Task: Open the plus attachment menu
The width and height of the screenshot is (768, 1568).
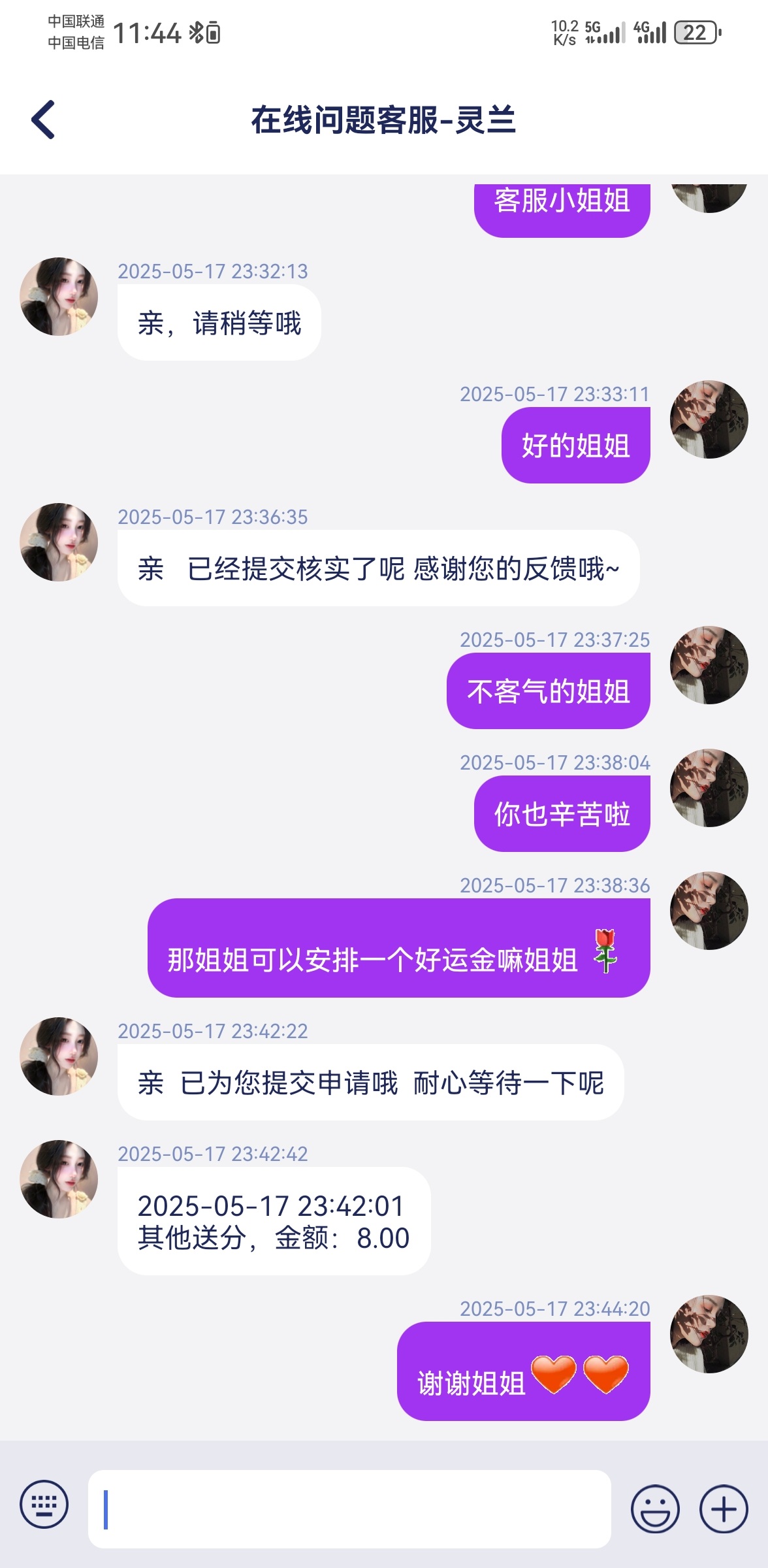Action: pyautogui.click(x=723, y=1509)
